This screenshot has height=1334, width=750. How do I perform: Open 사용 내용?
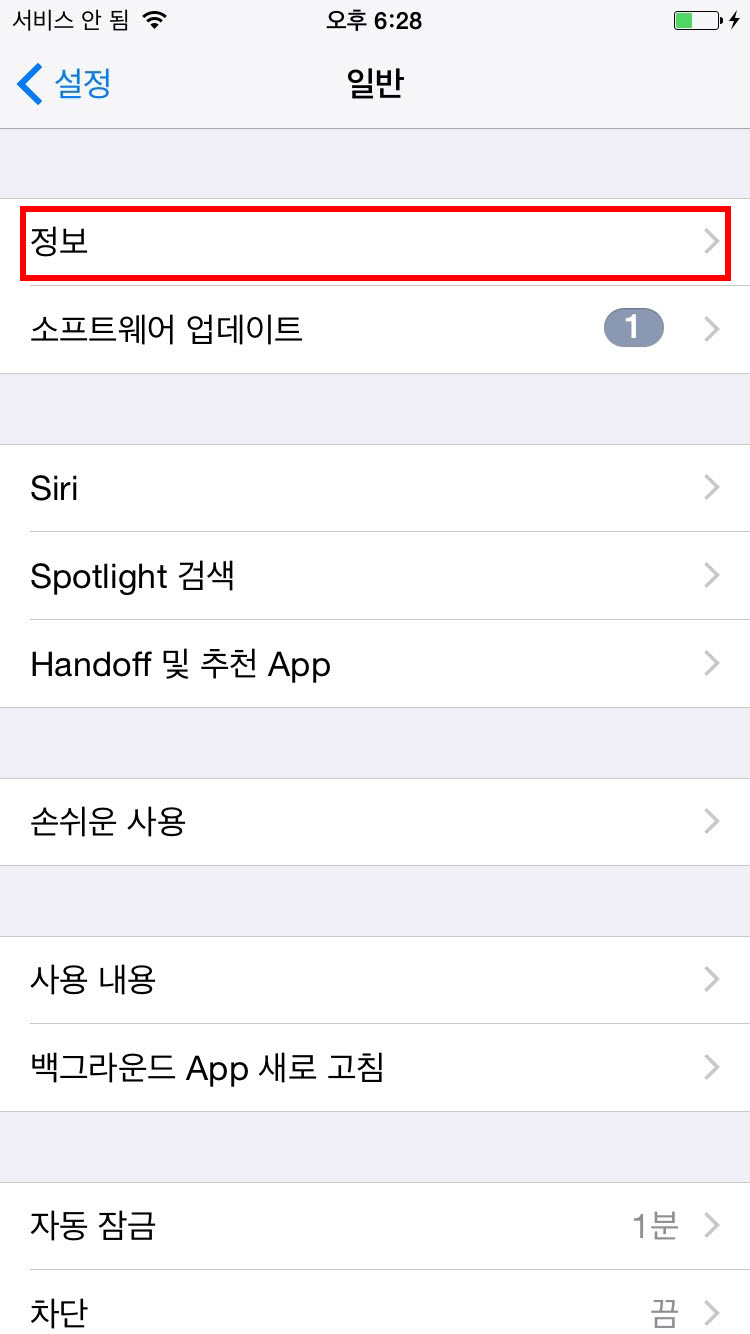[x=375, y=980]
